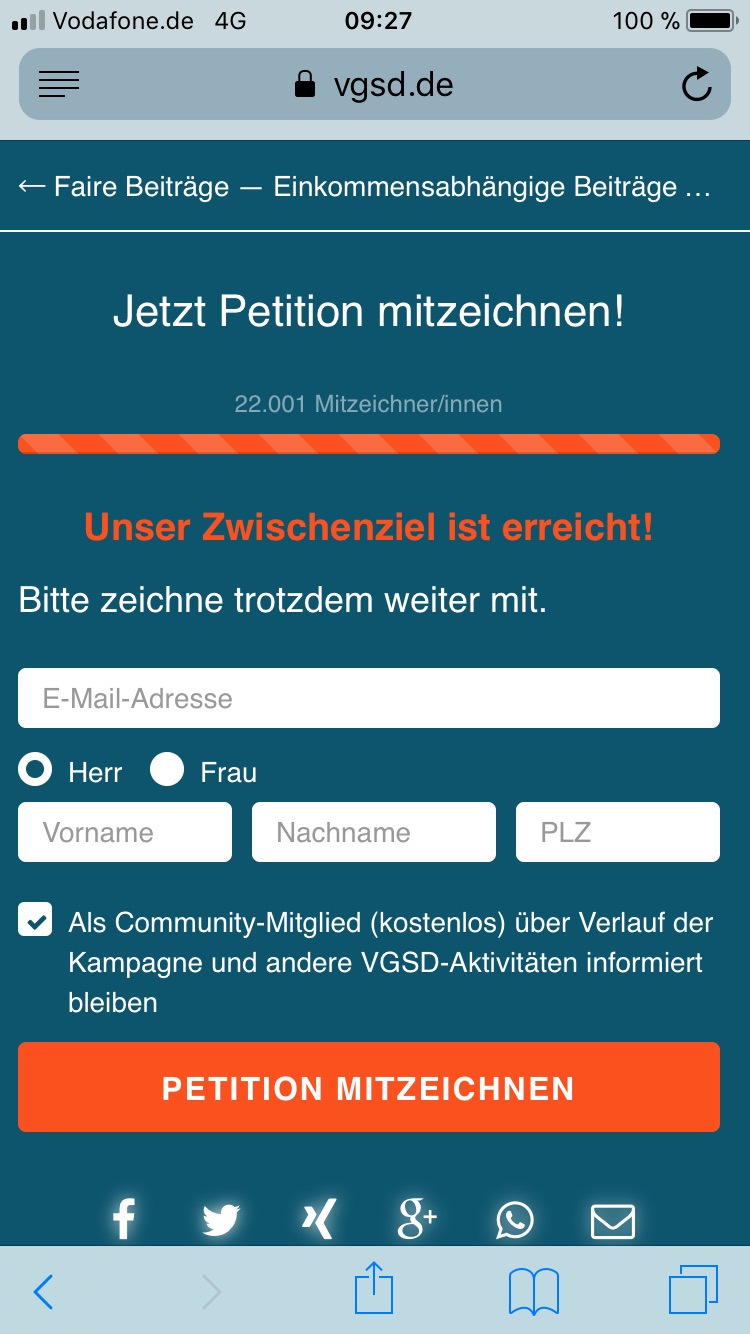The width and height of the screenshot is (750, 1334).
Task: Reload the vgsd.de page
Action: coord(697,84)
